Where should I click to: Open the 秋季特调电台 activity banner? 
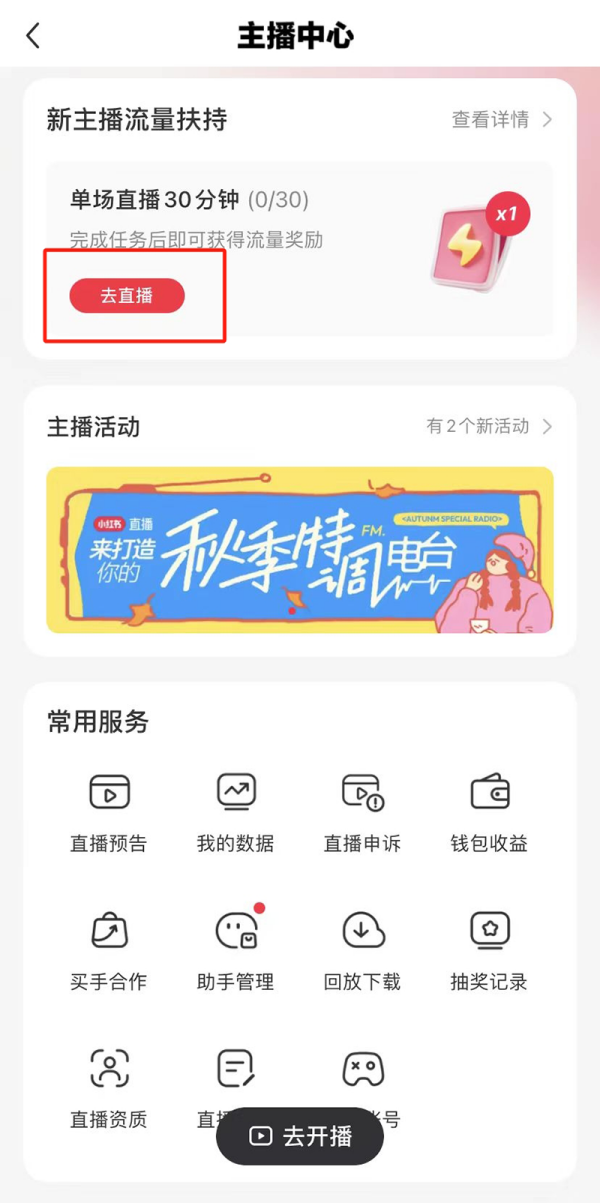coord(299,549)
